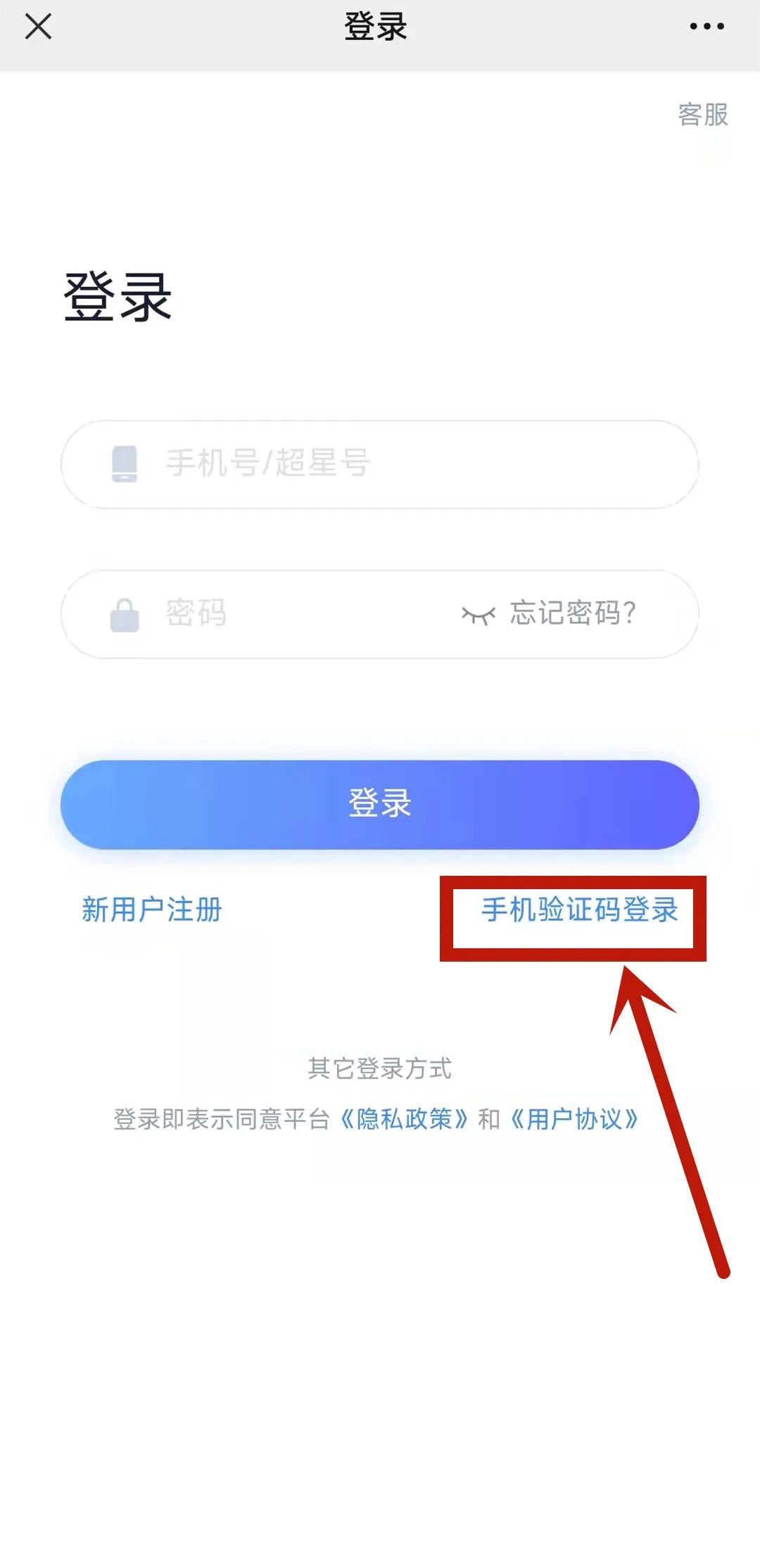Screen dimensions: 760x1568
Task: Open 客服 customer service
Action: point(702,115)
